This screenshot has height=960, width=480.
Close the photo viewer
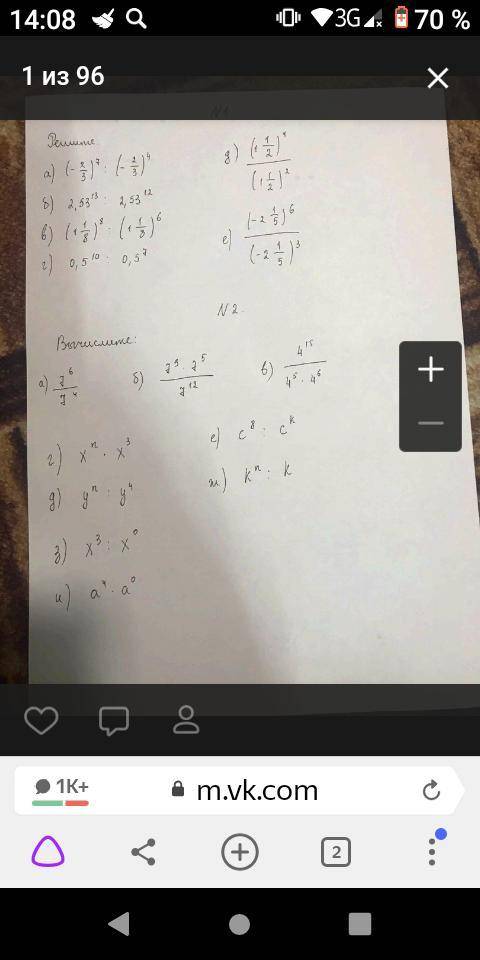[438, 78]
